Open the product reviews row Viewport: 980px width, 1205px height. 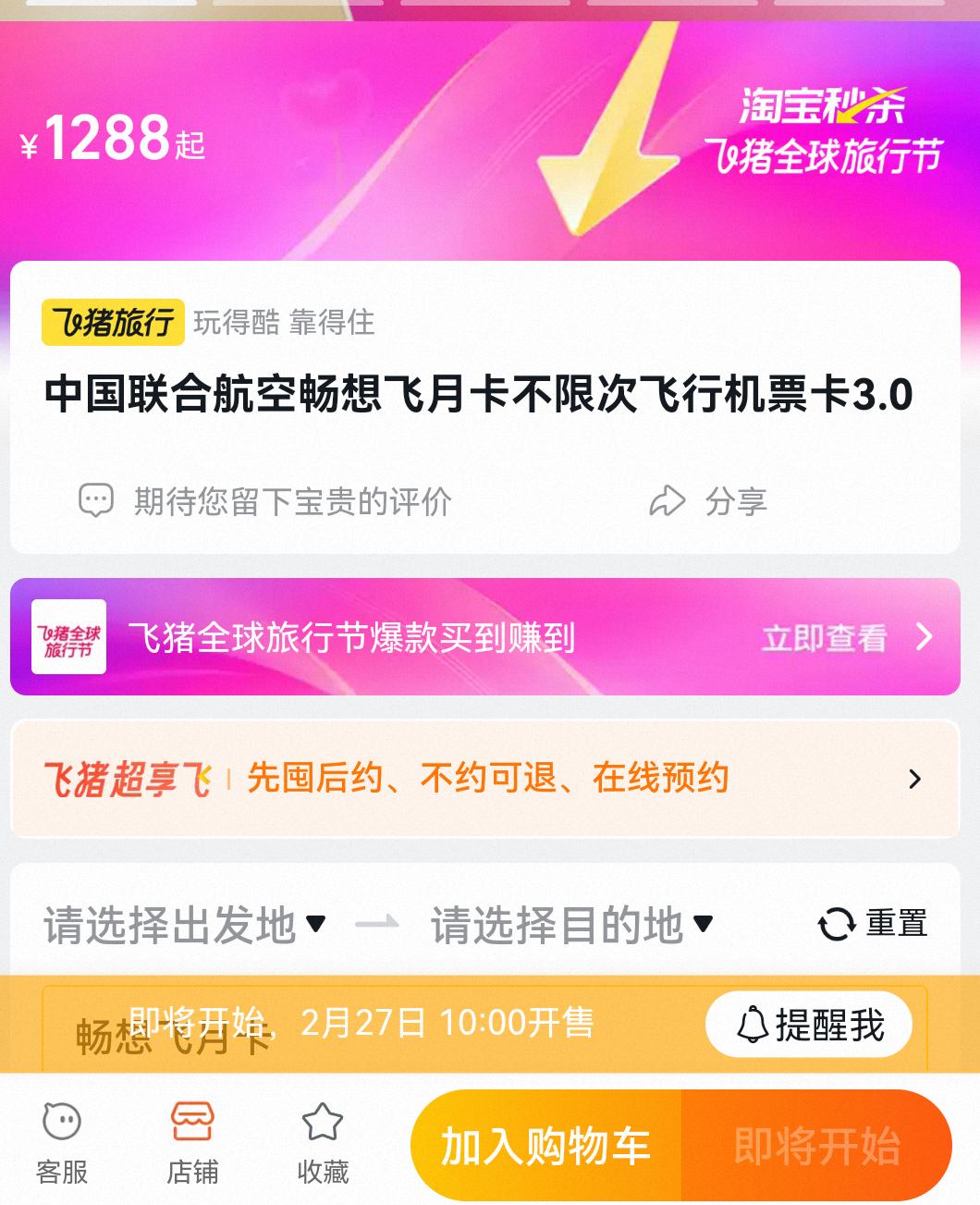[x=266, y=501]
